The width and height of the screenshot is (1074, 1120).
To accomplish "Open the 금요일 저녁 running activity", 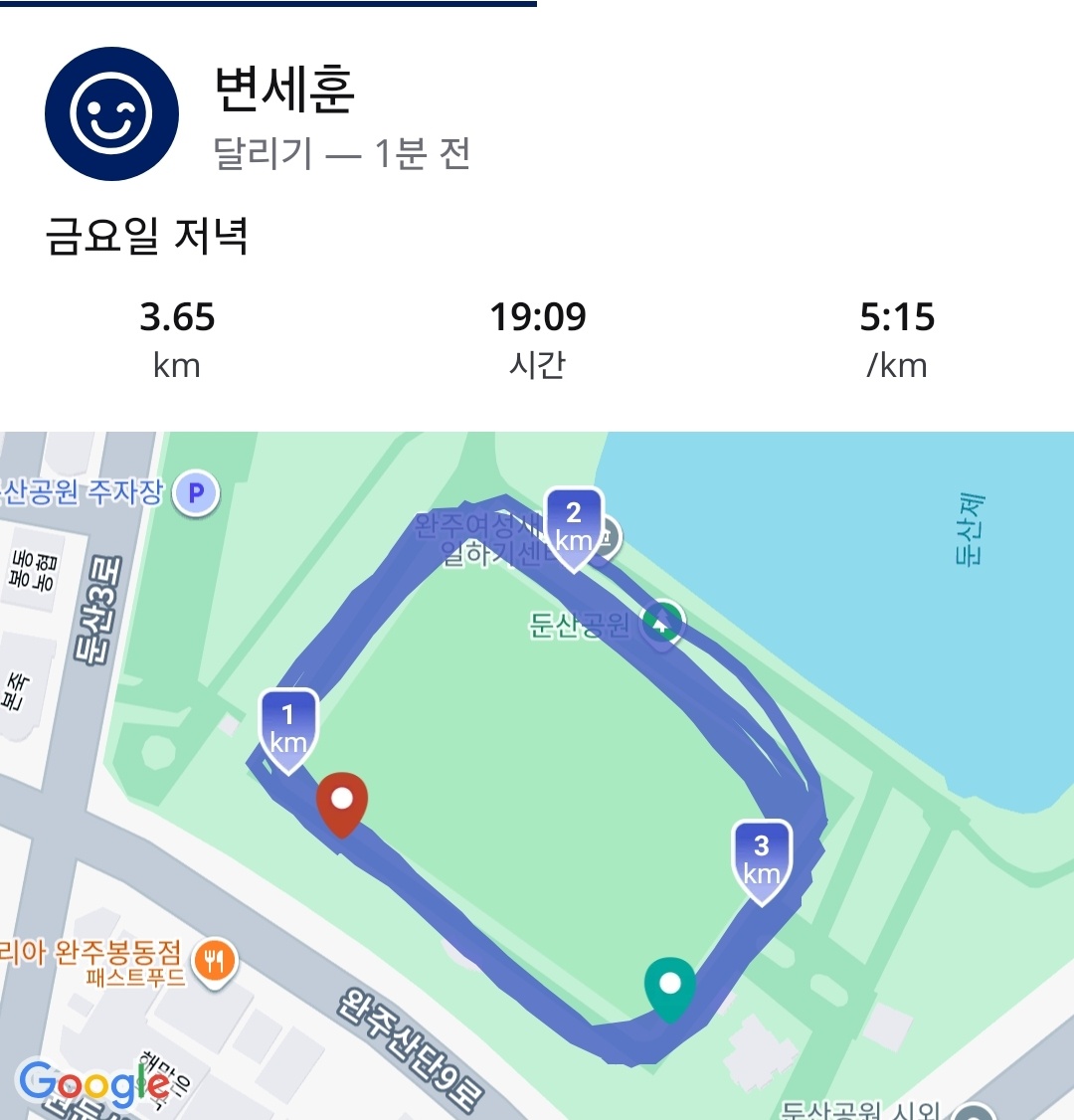I will point(146,237).
